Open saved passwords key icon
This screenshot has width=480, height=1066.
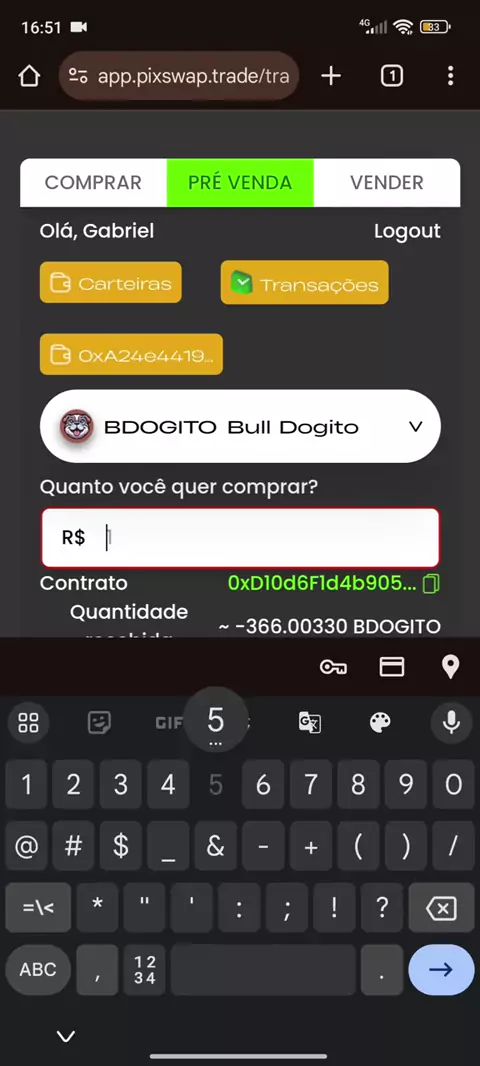333,668
